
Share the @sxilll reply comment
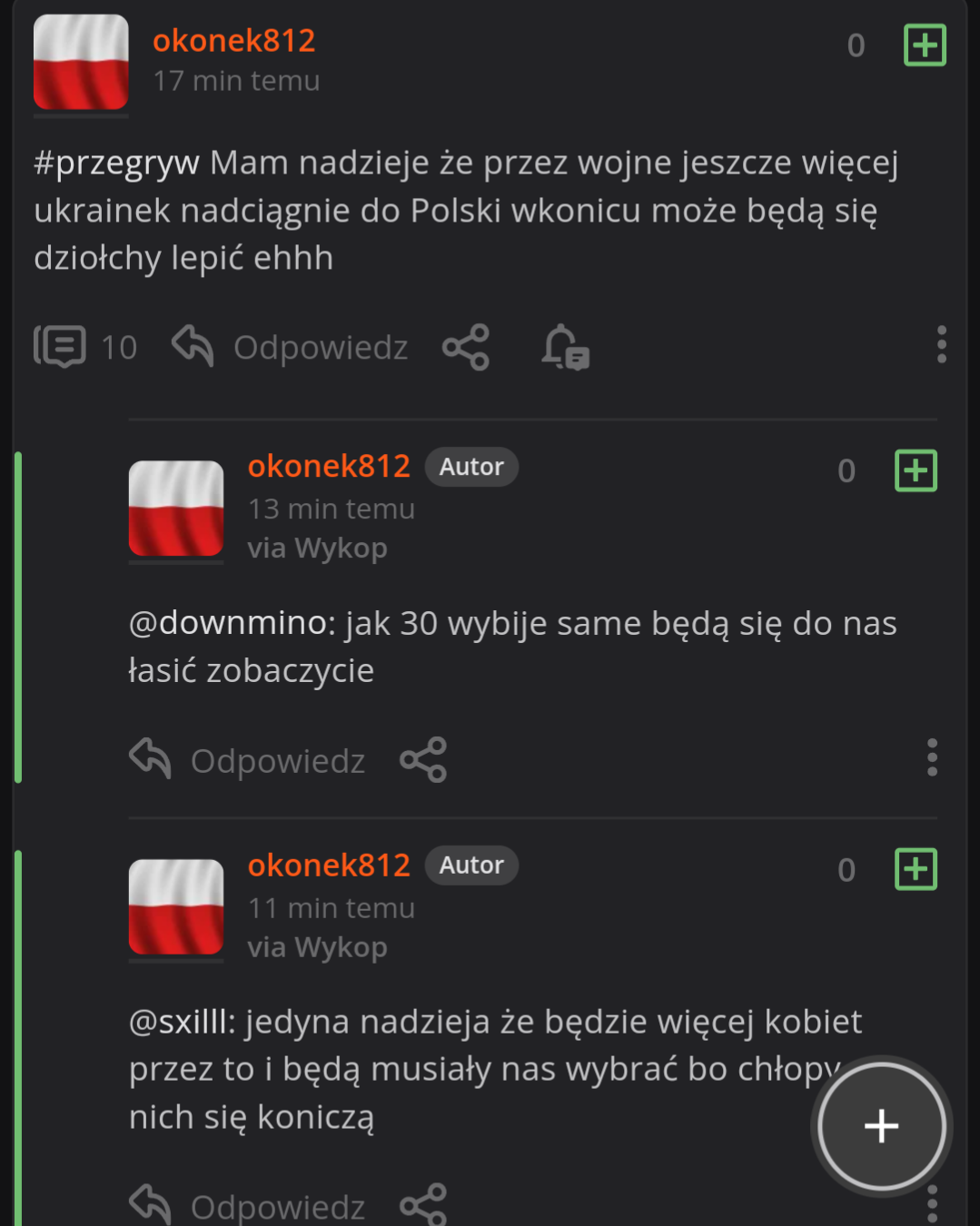423,1206
